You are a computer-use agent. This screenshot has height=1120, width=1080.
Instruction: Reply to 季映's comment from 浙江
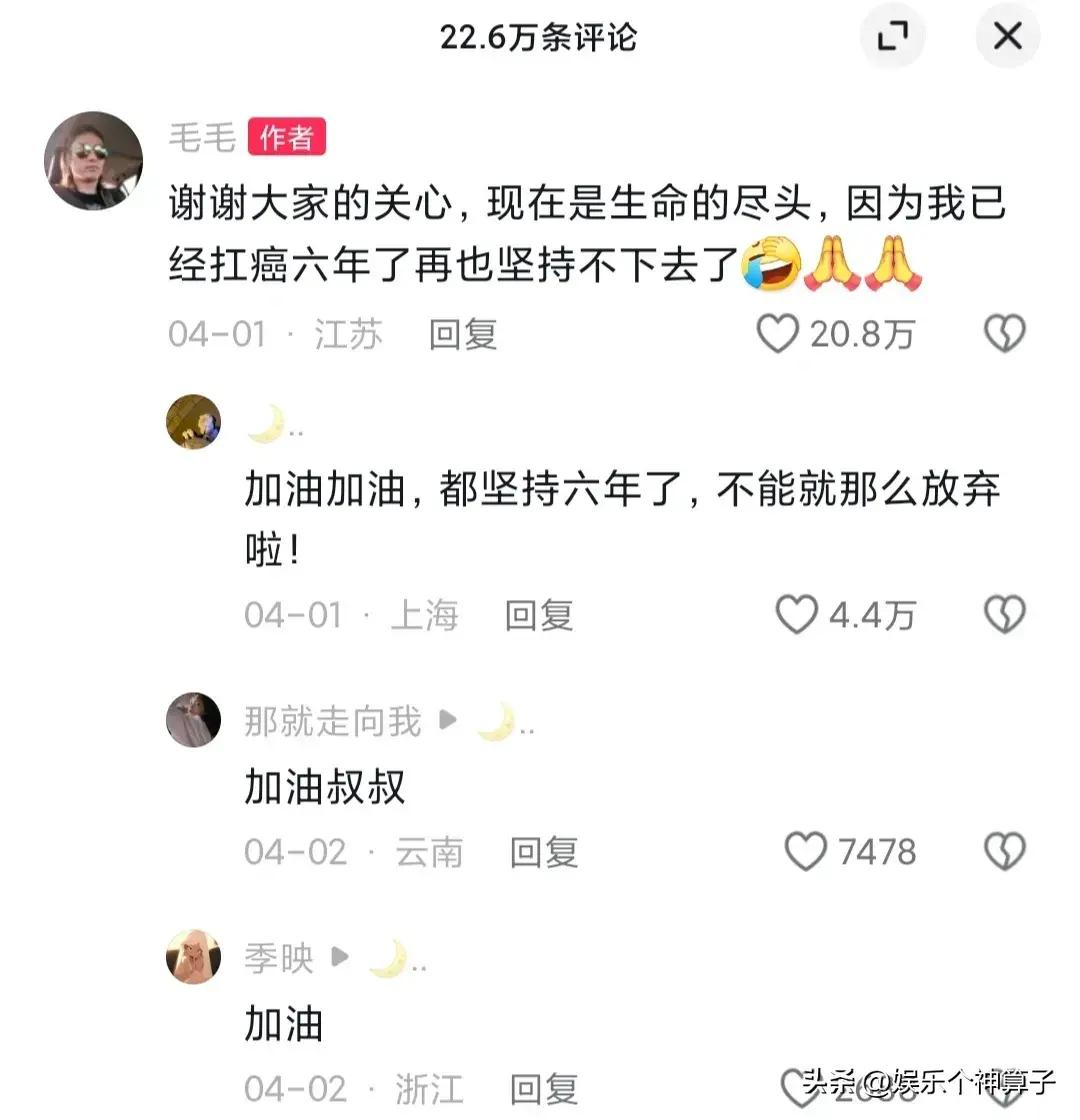tap(544, 1088)
